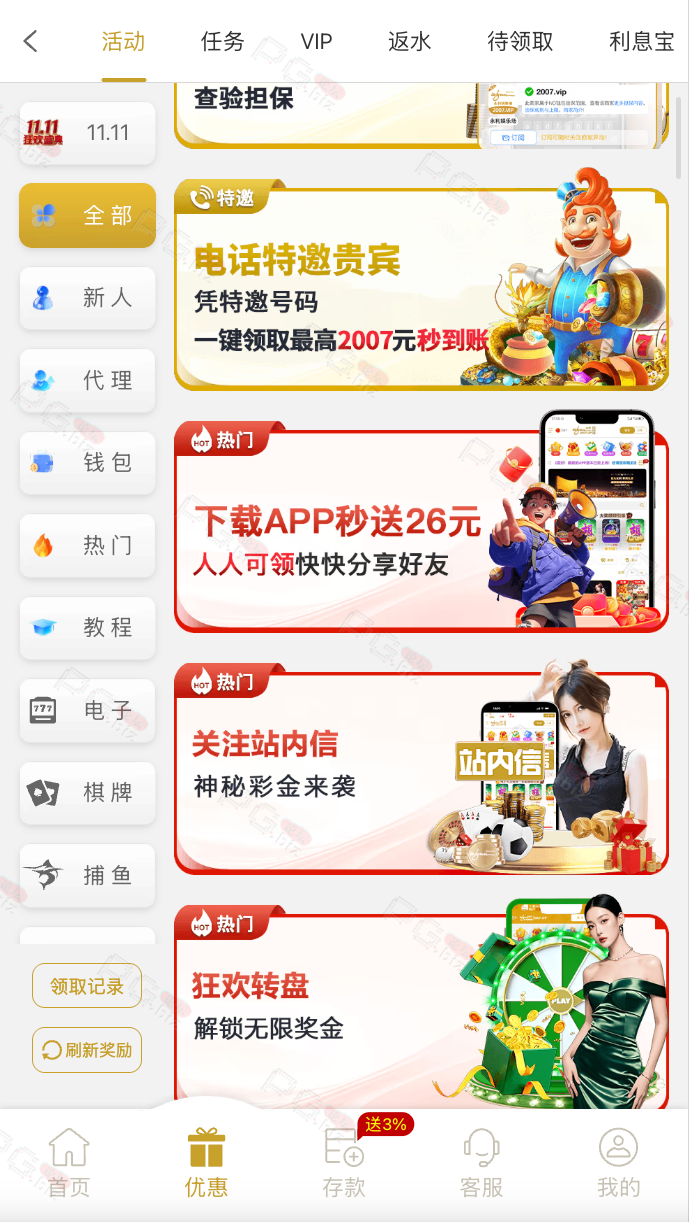689x1222 pixels.
Task: Open the VIP tab
Action: (x=316, y=41)
